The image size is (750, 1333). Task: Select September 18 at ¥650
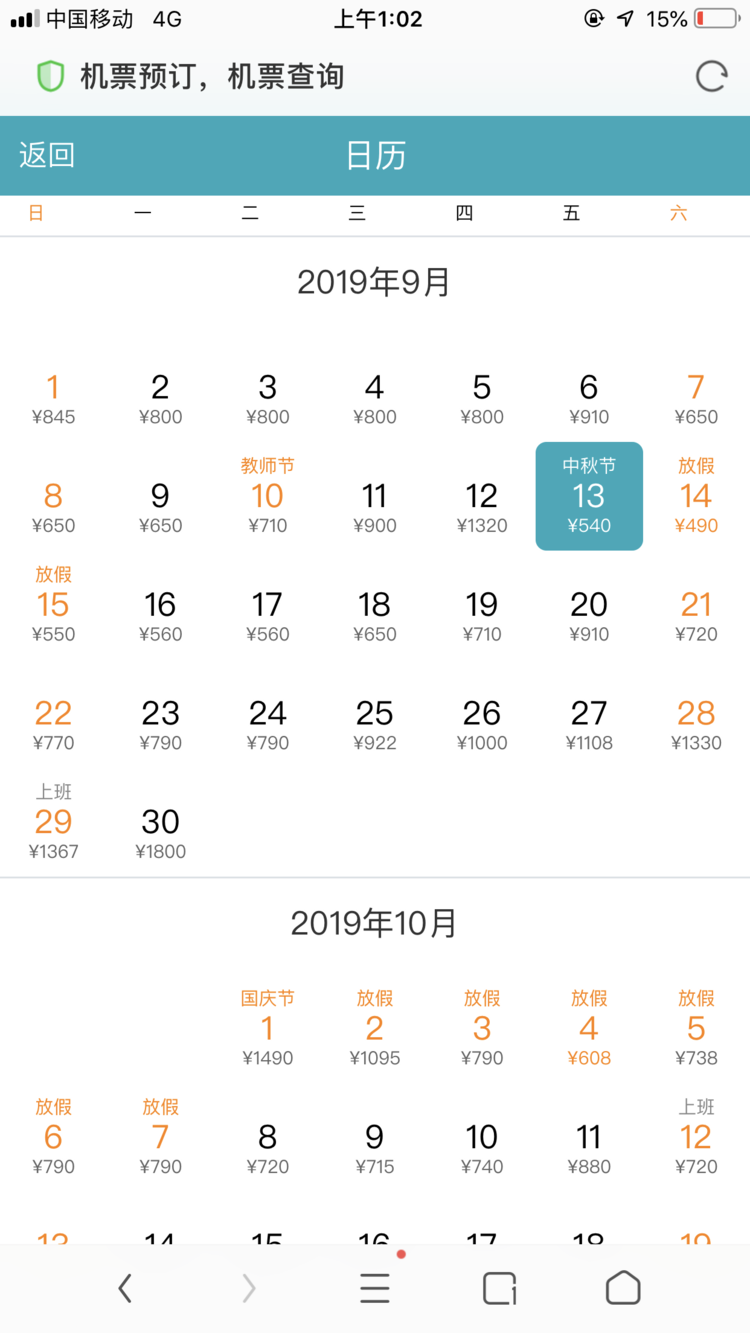click(375, 614)
